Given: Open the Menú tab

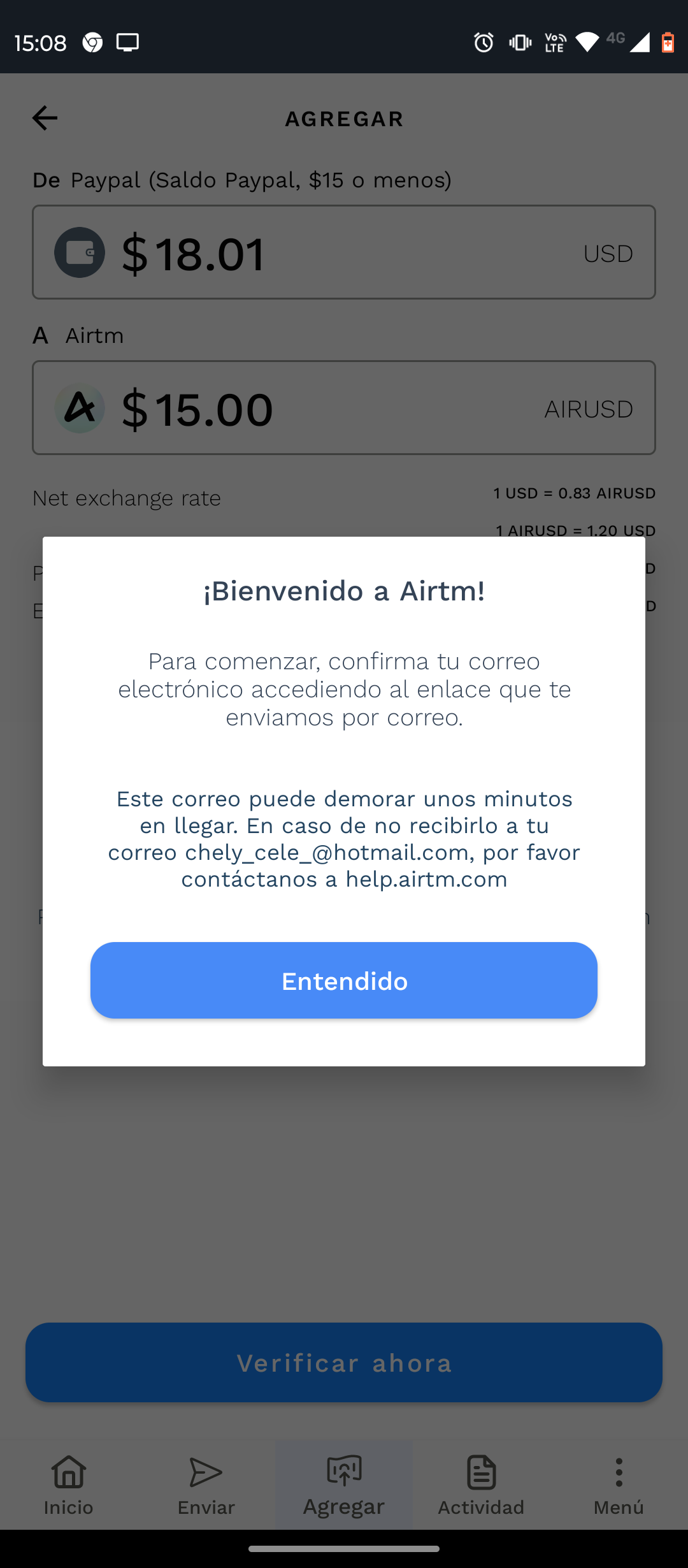Looking at the screenshot, I should [x=619, y=1485].
